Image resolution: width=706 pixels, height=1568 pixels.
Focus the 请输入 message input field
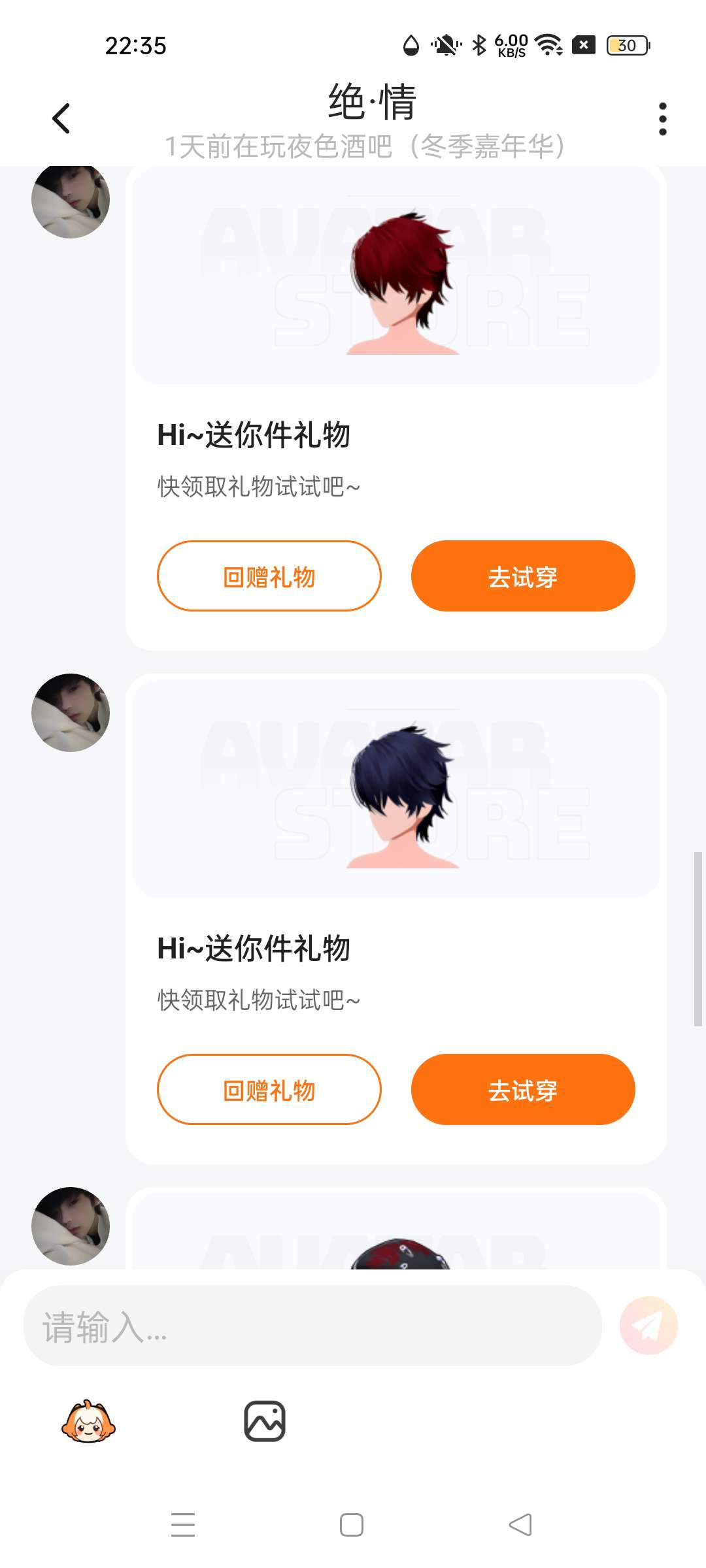pos(312,1325)
